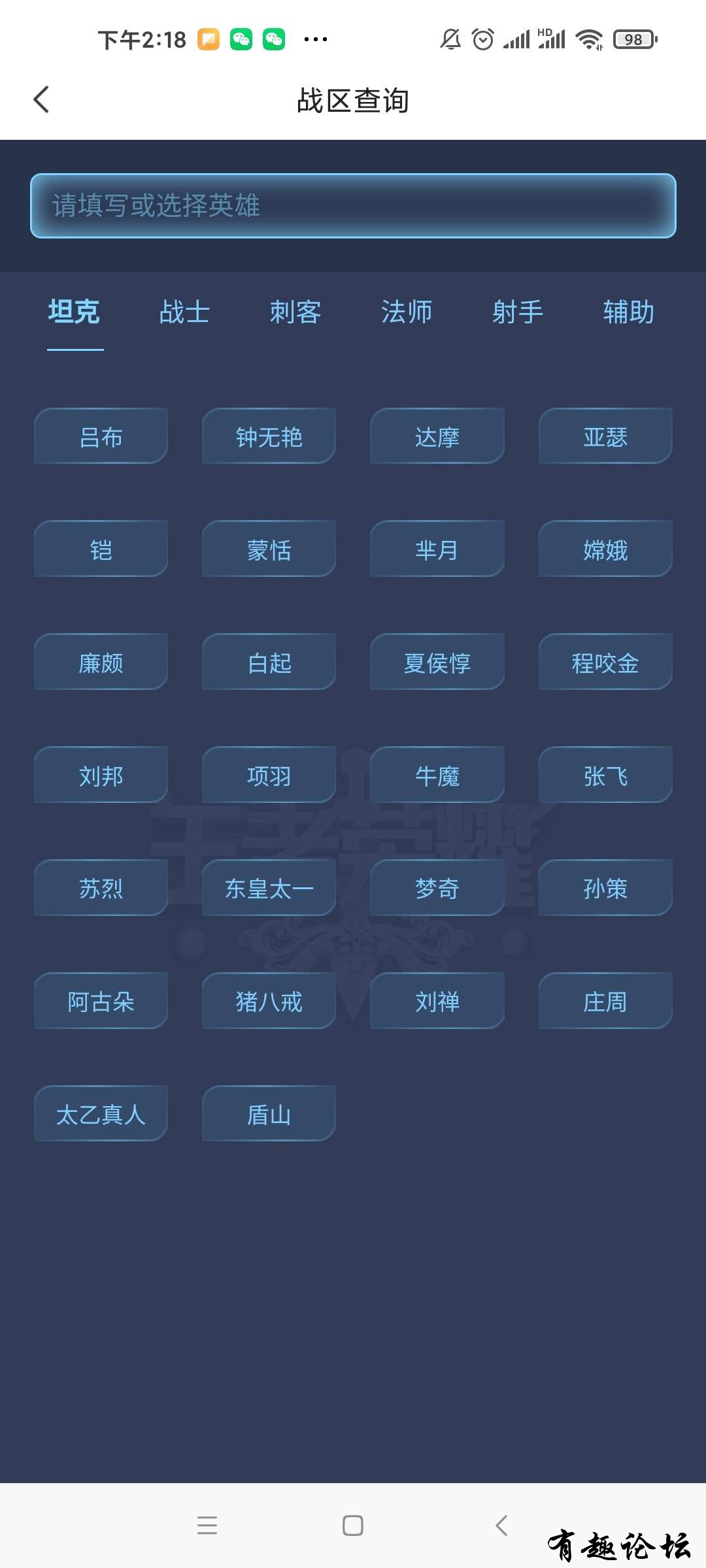Switch to the 刺客 tab
706x1568 pixels.
(x=295, y=312)
